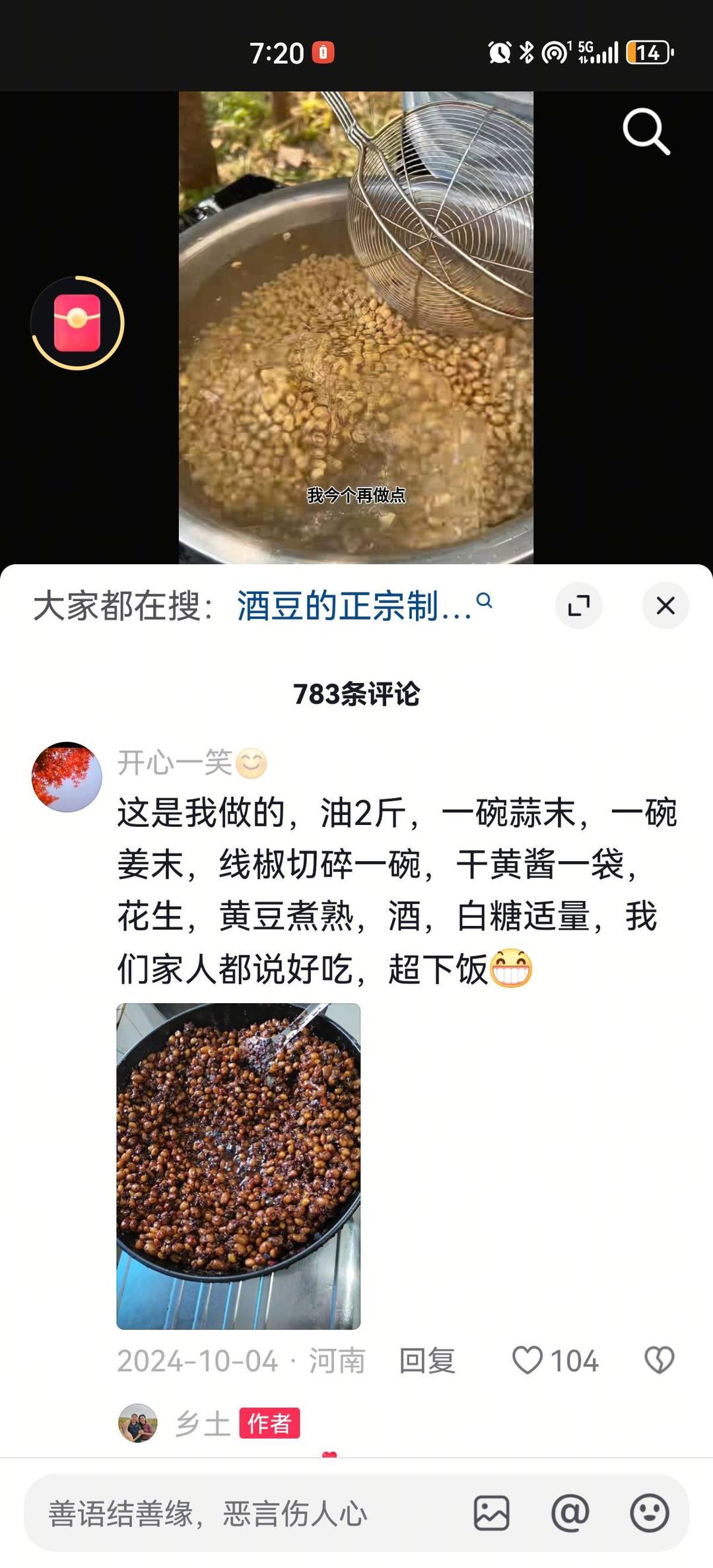713x1568 pixels.
Task: Reply to 开心一笑's comment
Action: click(427, 1361)
